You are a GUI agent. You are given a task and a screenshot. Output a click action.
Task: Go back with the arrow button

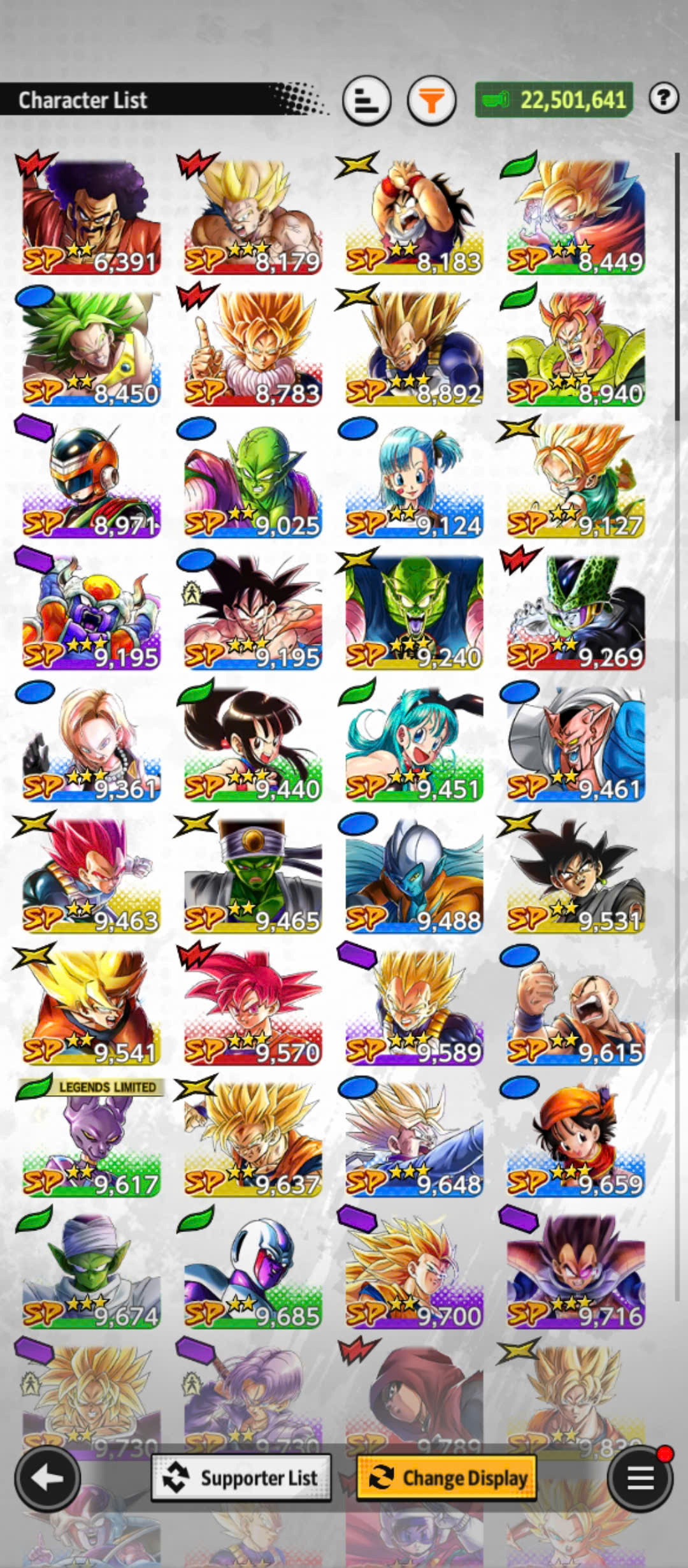click(x=47, y=1477)
